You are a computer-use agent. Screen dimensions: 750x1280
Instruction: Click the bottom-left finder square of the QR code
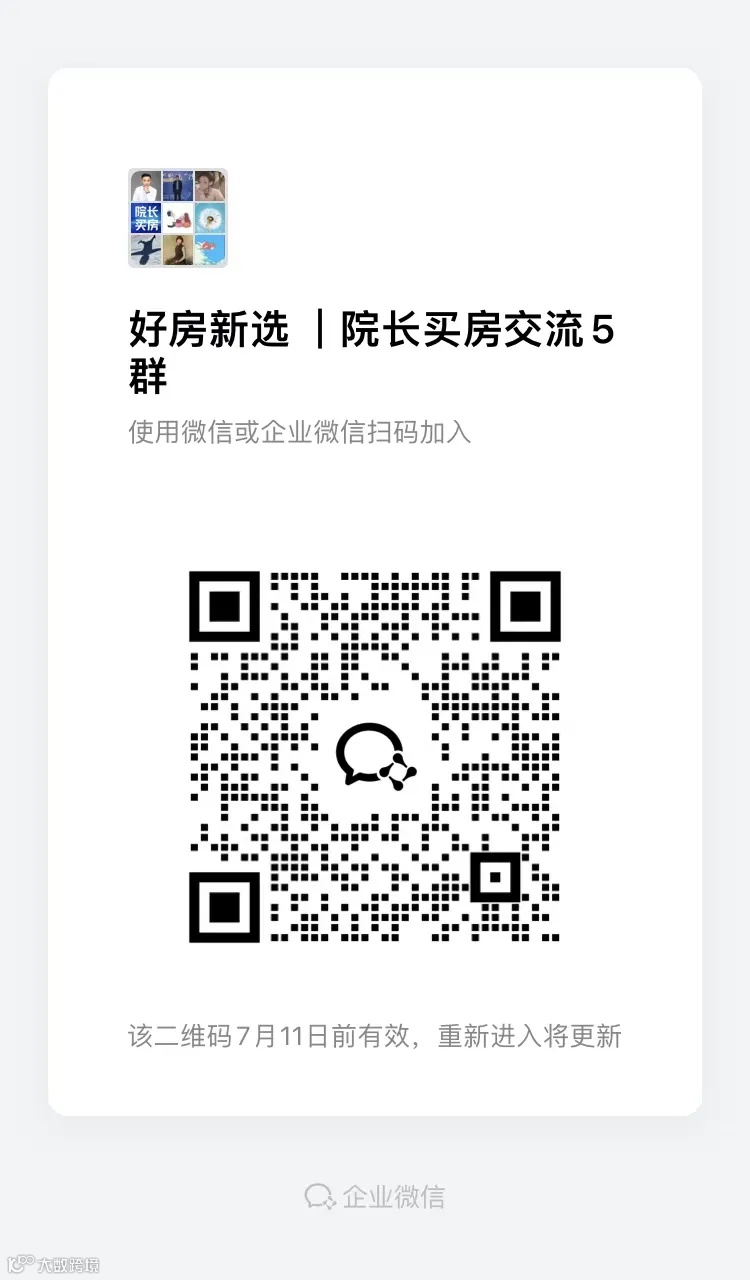[x=224, y=907]
